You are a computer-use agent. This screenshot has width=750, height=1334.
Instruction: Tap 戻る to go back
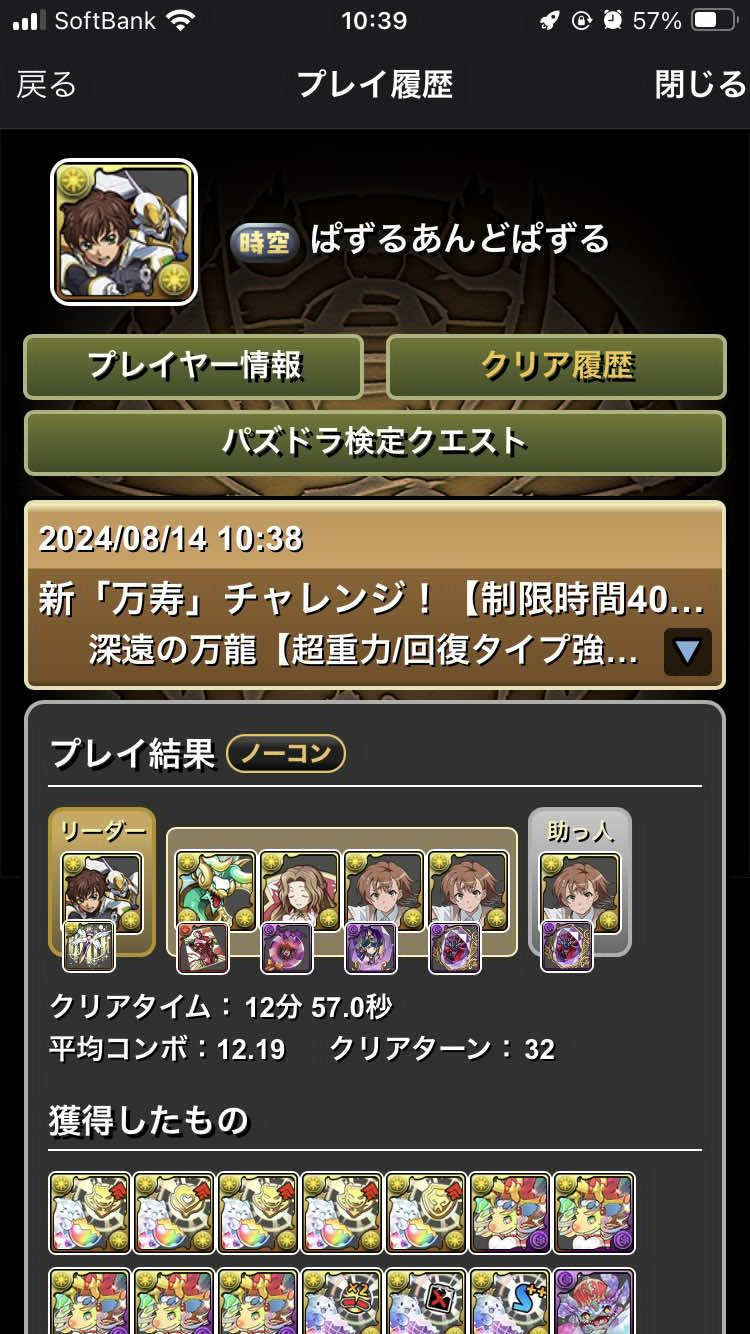click(46, 85)
